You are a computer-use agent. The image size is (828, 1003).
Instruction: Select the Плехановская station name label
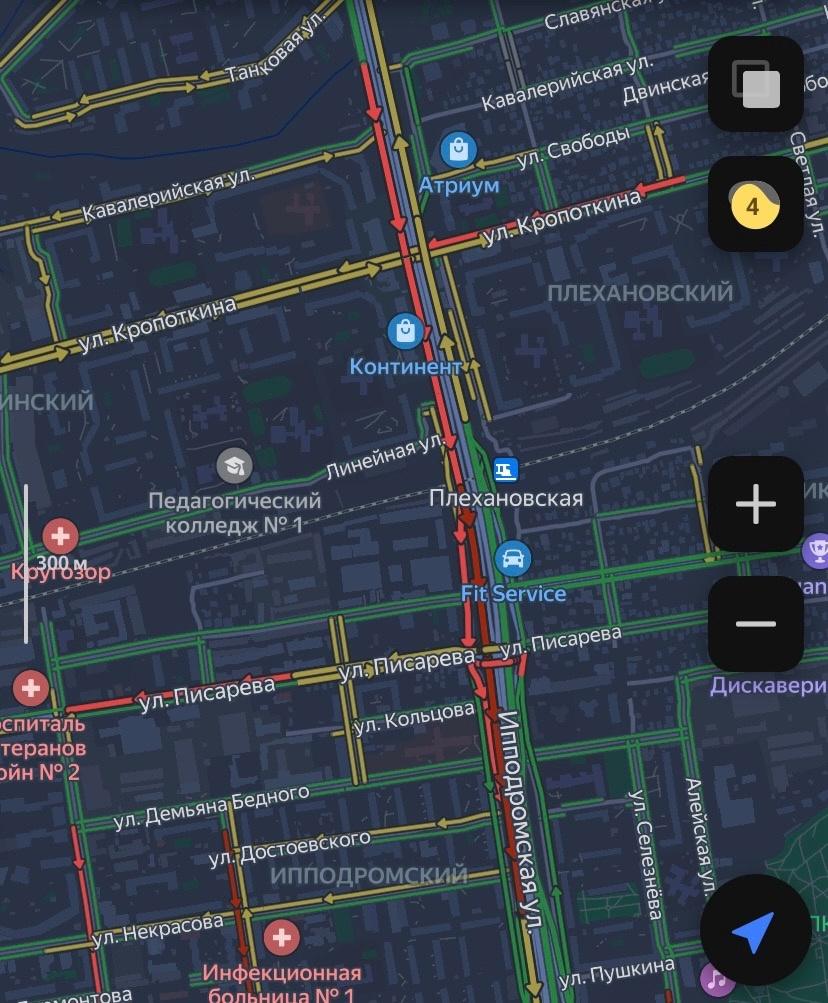(x=510, y=496)
